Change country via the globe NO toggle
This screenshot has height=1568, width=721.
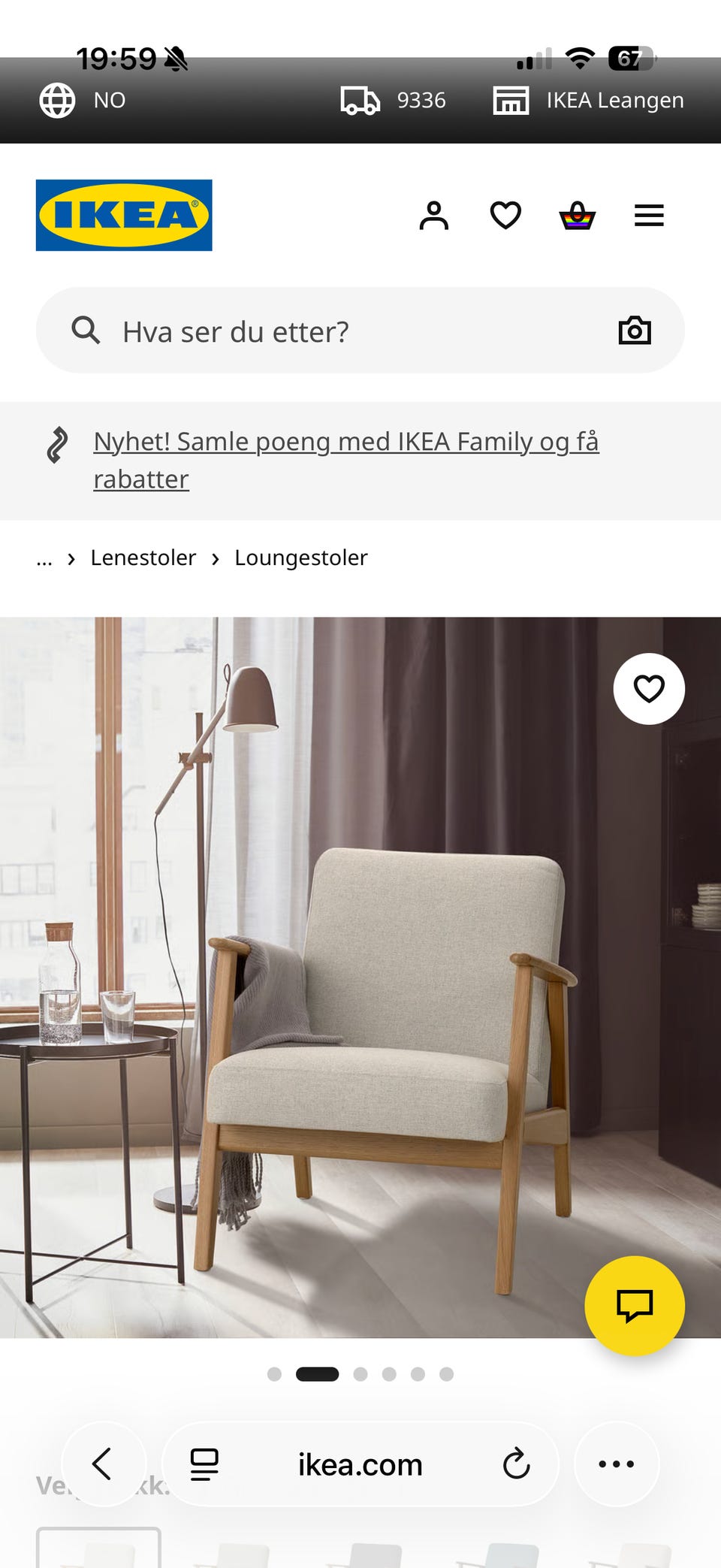coord(83,100)
